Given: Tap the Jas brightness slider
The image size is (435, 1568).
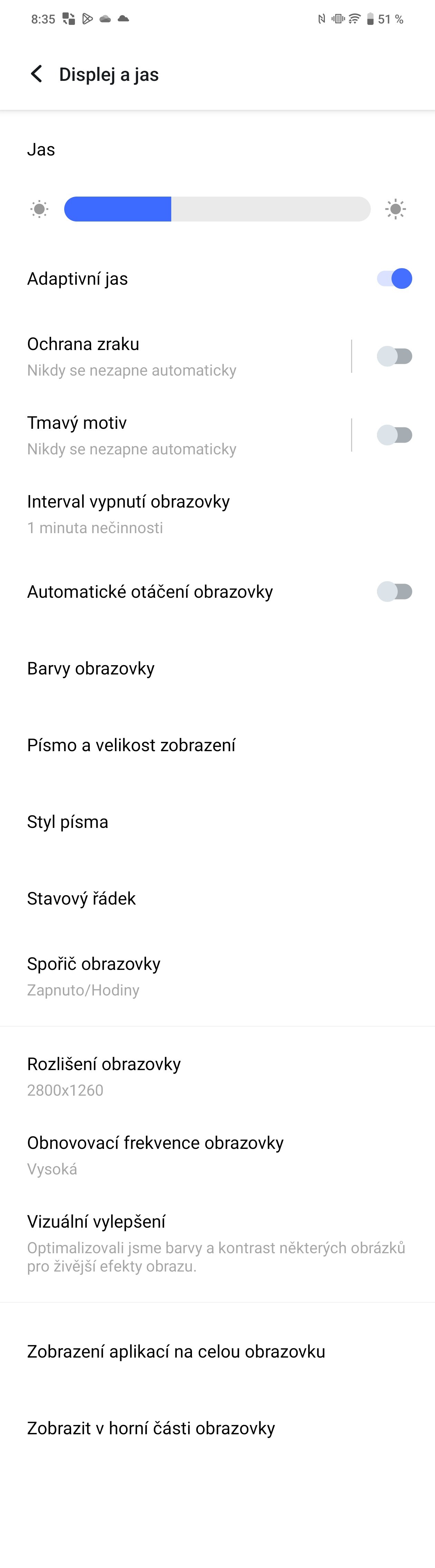Looking at the screenshot, I should tap(216, 209).
